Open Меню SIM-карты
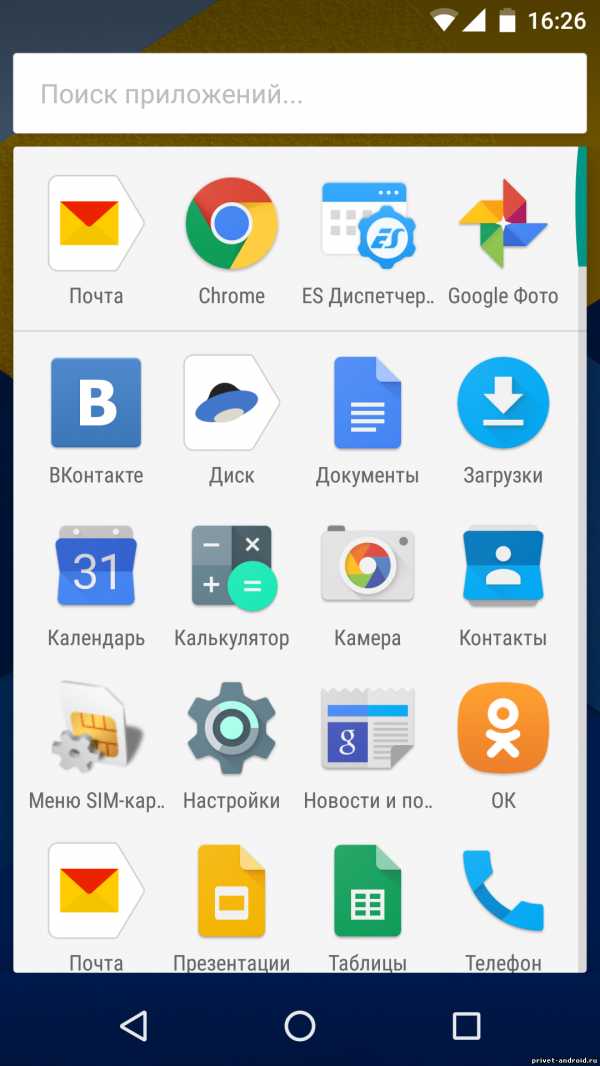Viewport: 600px width, 1066px height. coord(96,729)
